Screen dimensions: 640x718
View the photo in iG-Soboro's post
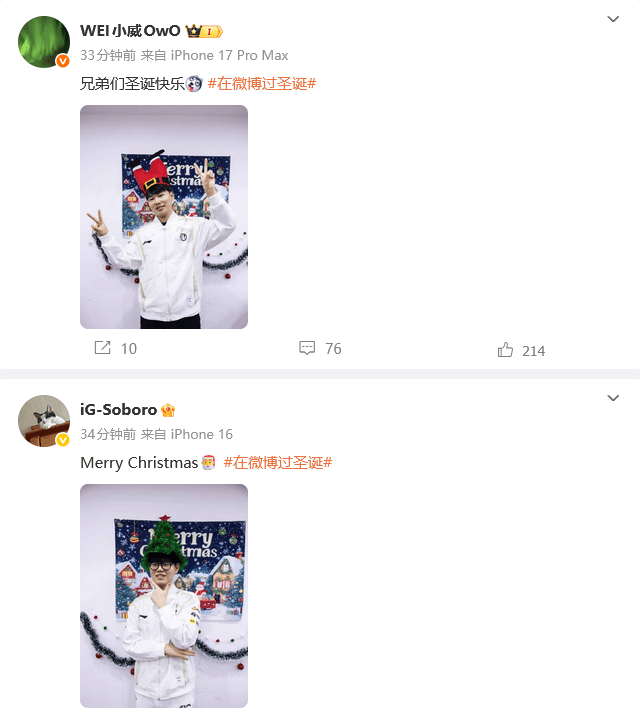click(x=164, y=596)
